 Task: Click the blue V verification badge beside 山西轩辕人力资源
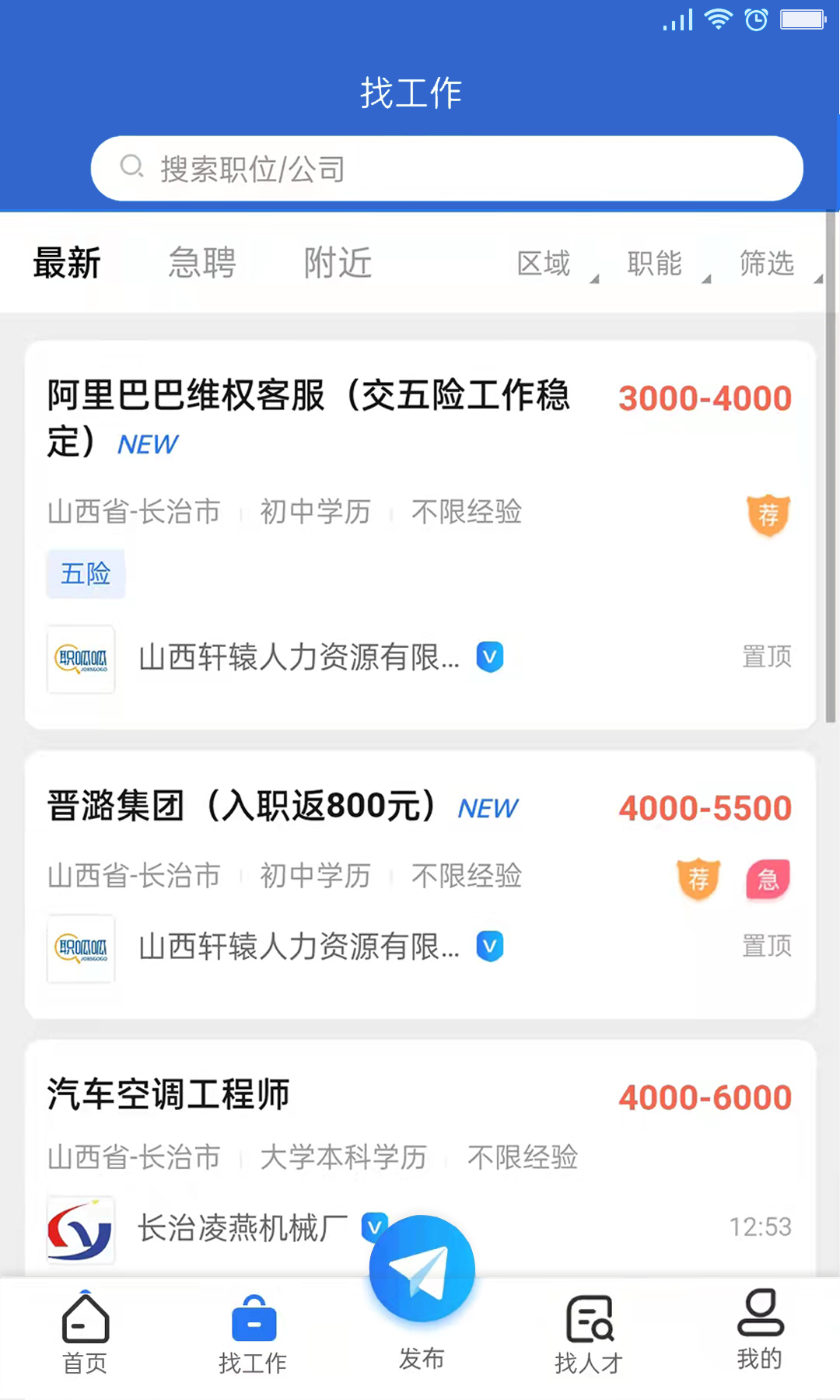point(489,657)
